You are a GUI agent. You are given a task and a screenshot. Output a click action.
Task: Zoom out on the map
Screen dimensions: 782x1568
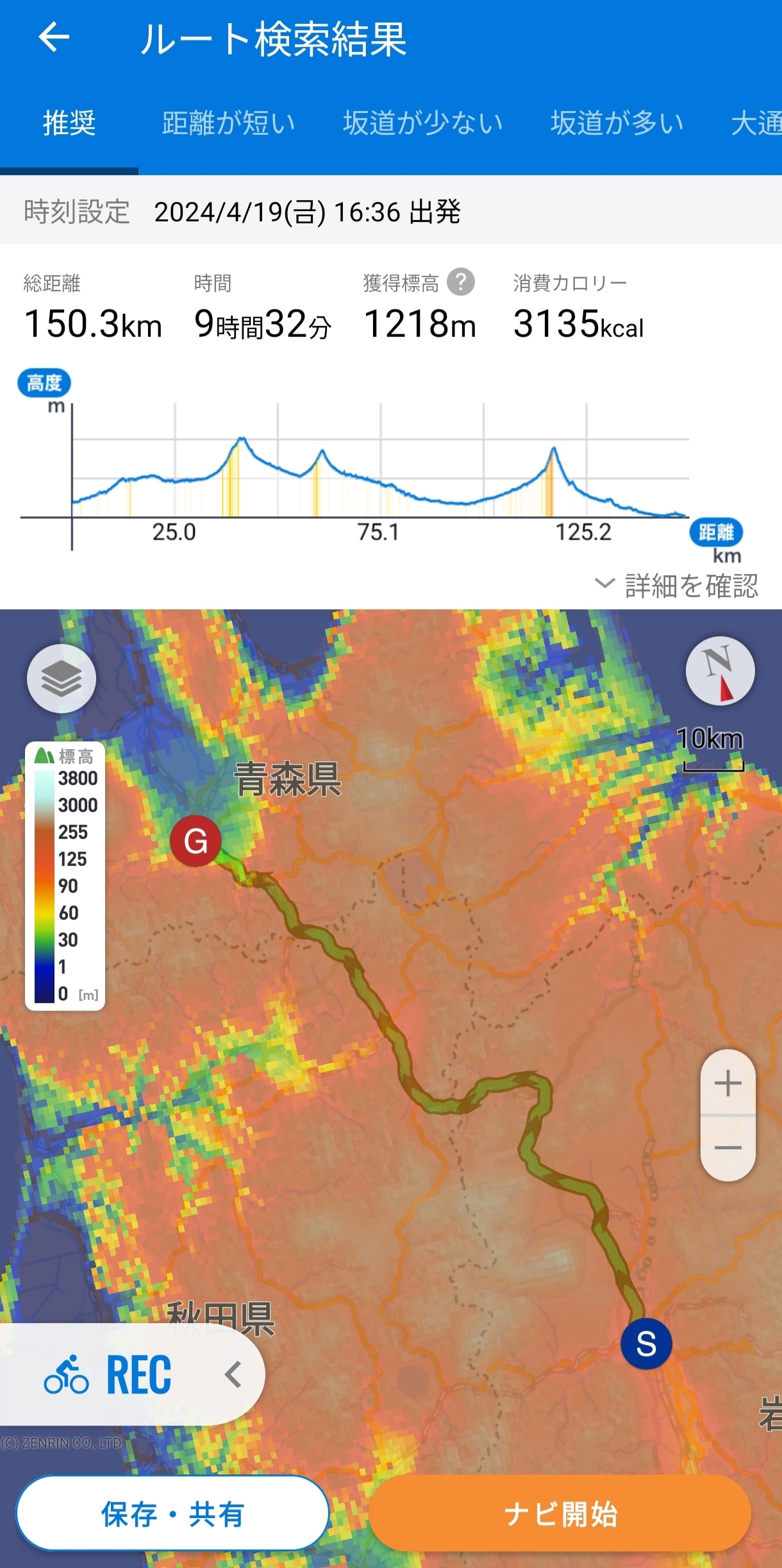coord(728,1148)
